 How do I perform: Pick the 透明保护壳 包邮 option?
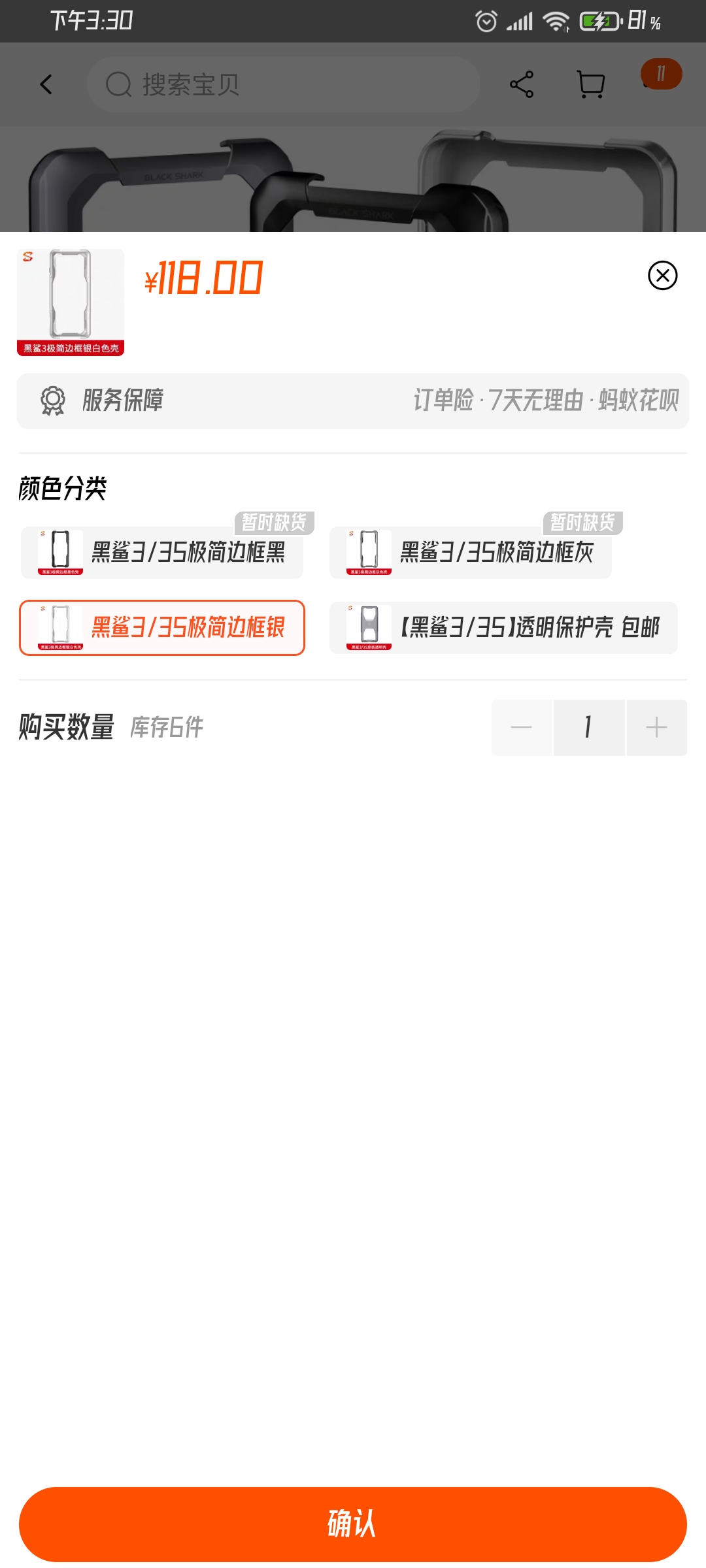tap(503, 628)
